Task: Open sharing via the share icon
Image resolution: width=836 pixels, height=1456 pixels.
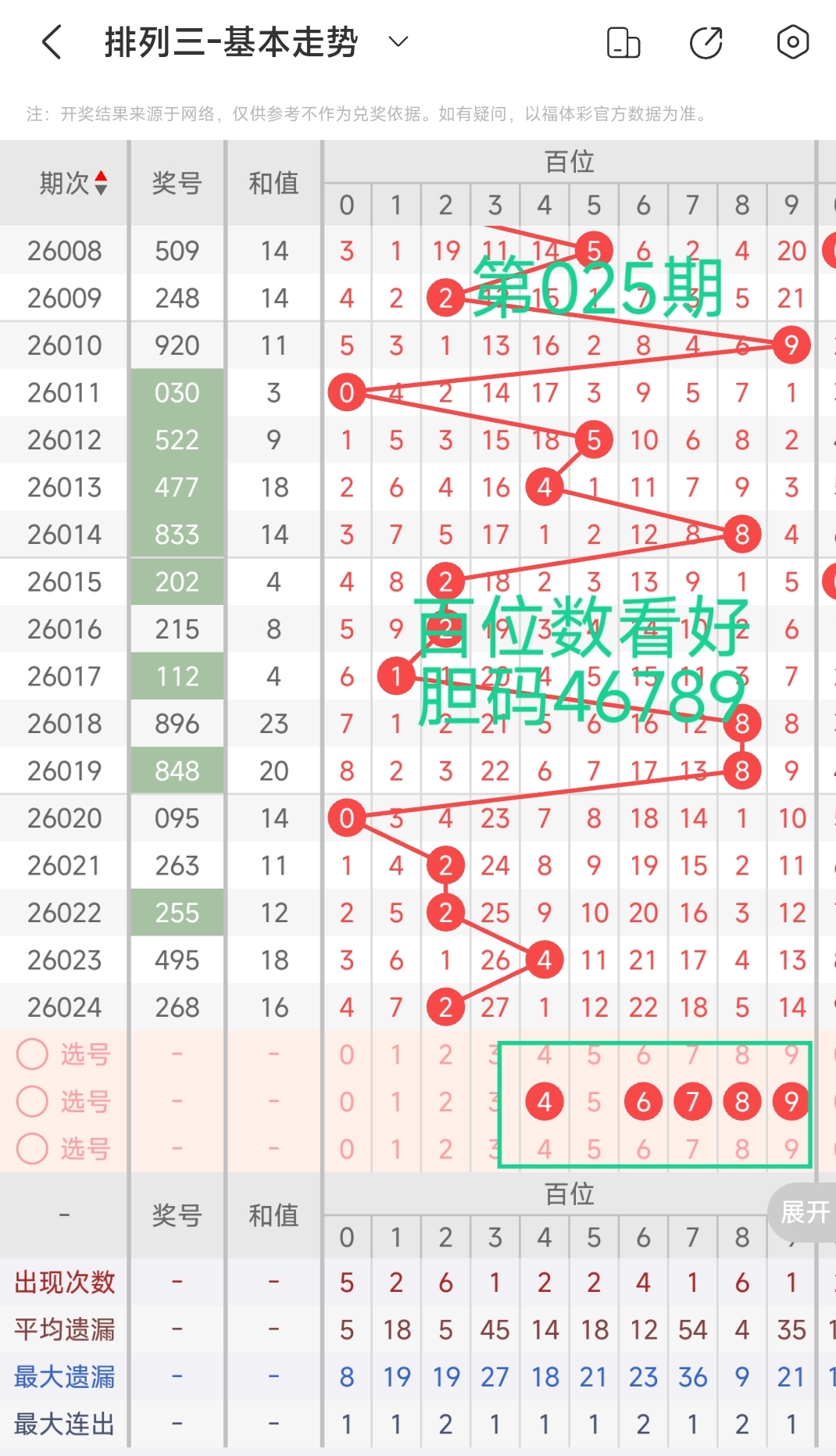Action: 706,43
